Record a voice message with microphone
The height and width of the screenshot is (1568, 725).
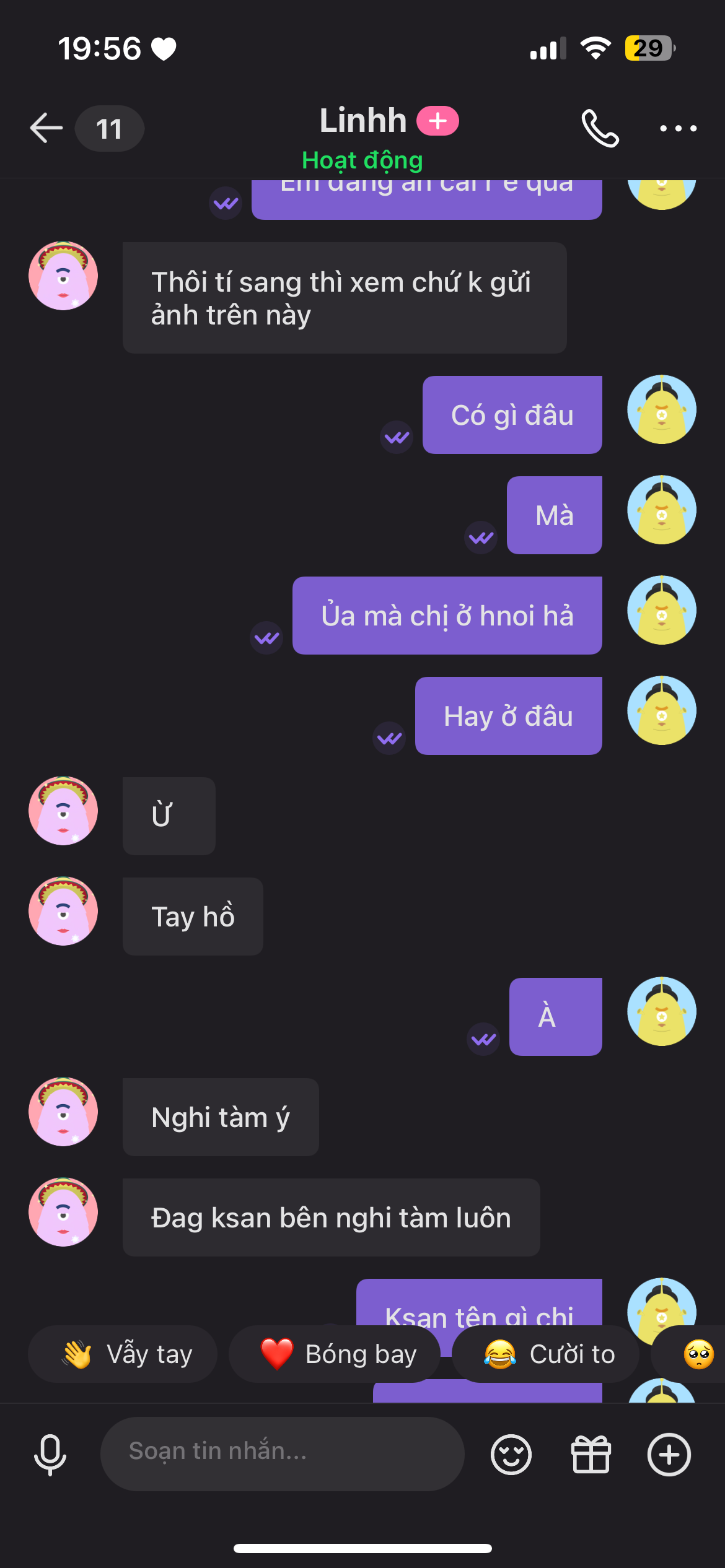point(50,1454)
